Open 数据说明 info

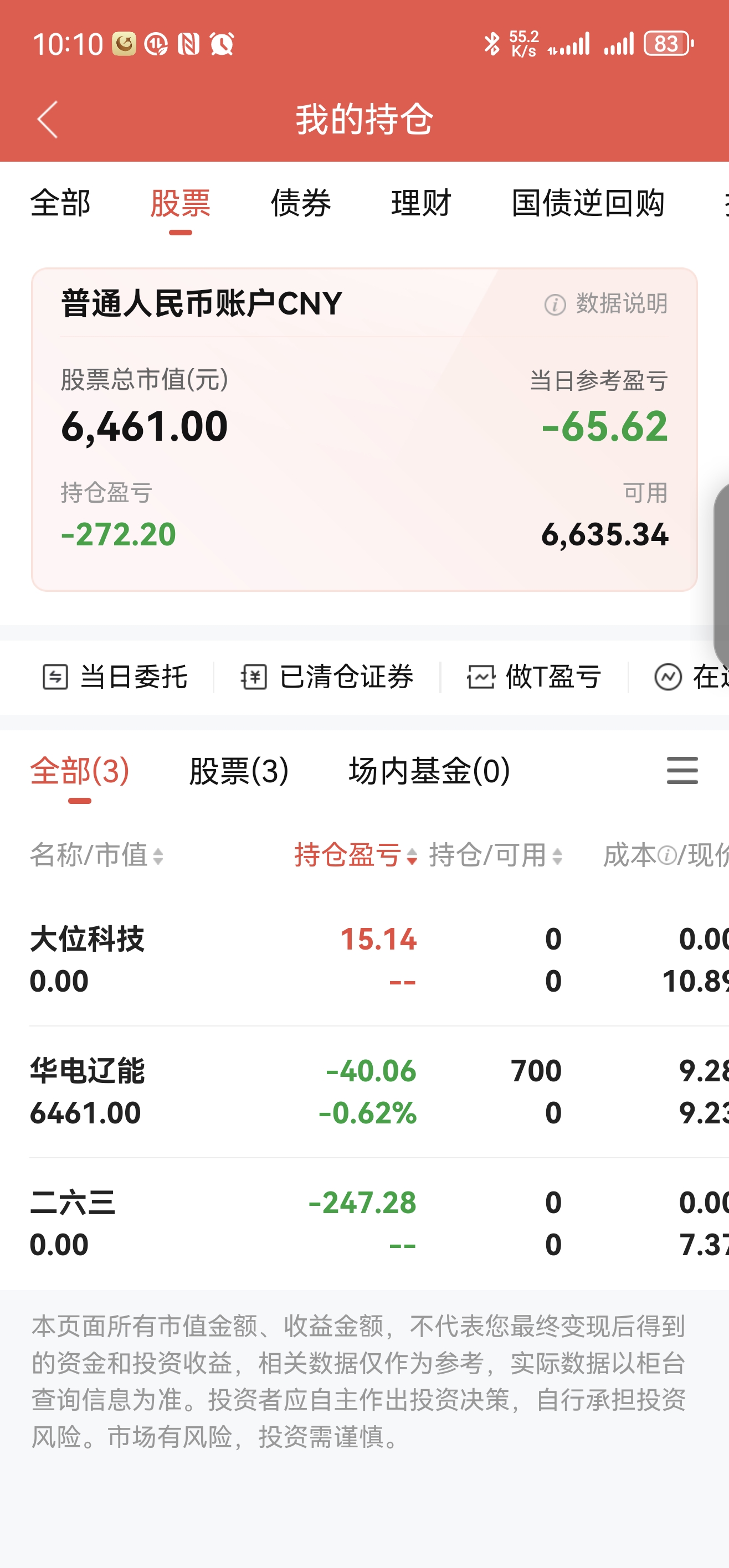tap(607, 304)
